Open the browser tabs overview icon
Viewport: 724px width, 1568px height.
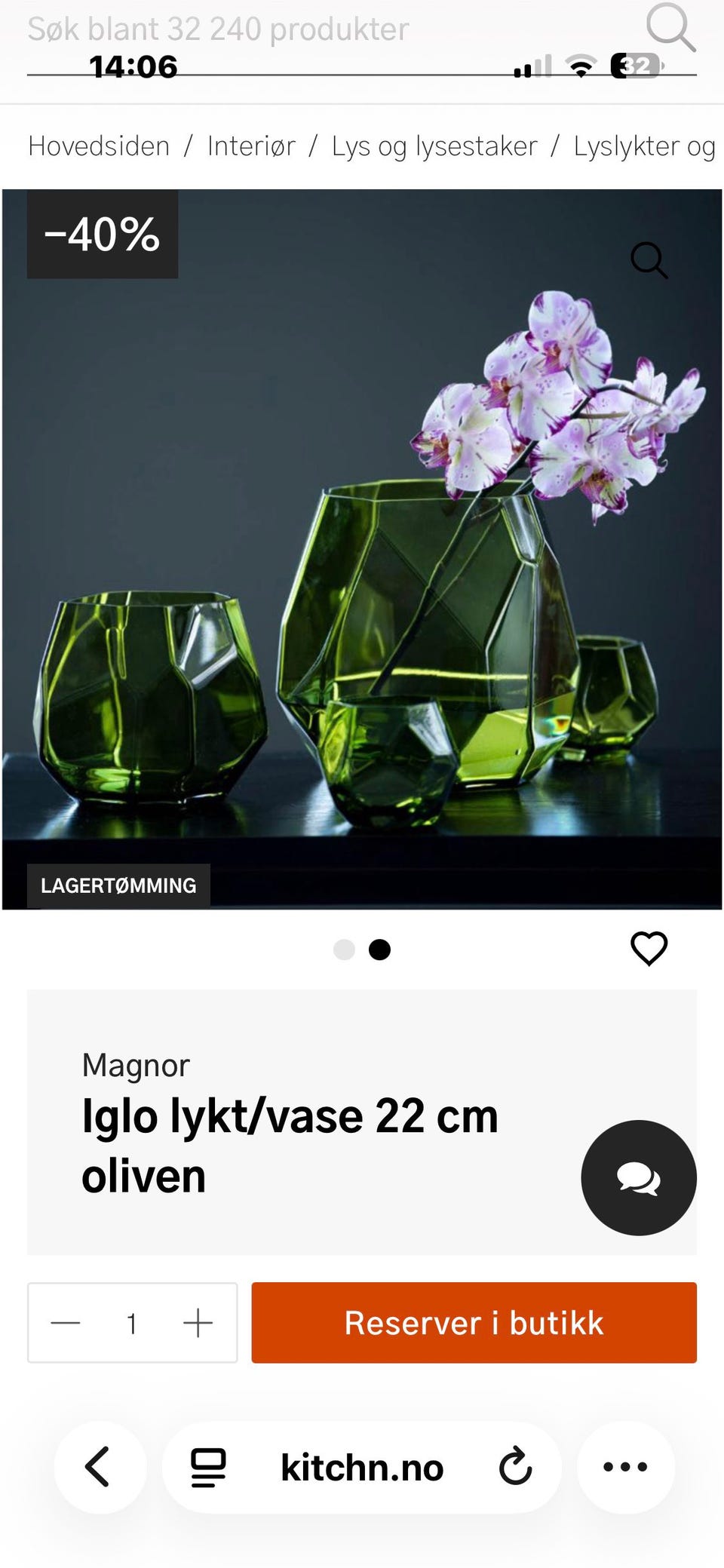coord(206,1466)
